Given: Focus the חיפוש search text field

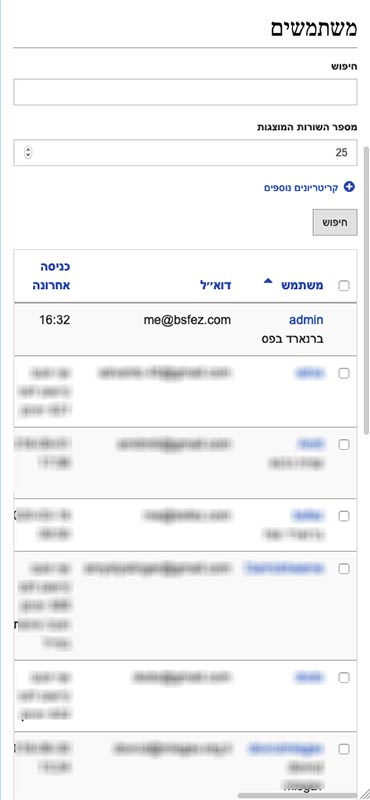Looking at the screenshot, I should click(185, 92).
